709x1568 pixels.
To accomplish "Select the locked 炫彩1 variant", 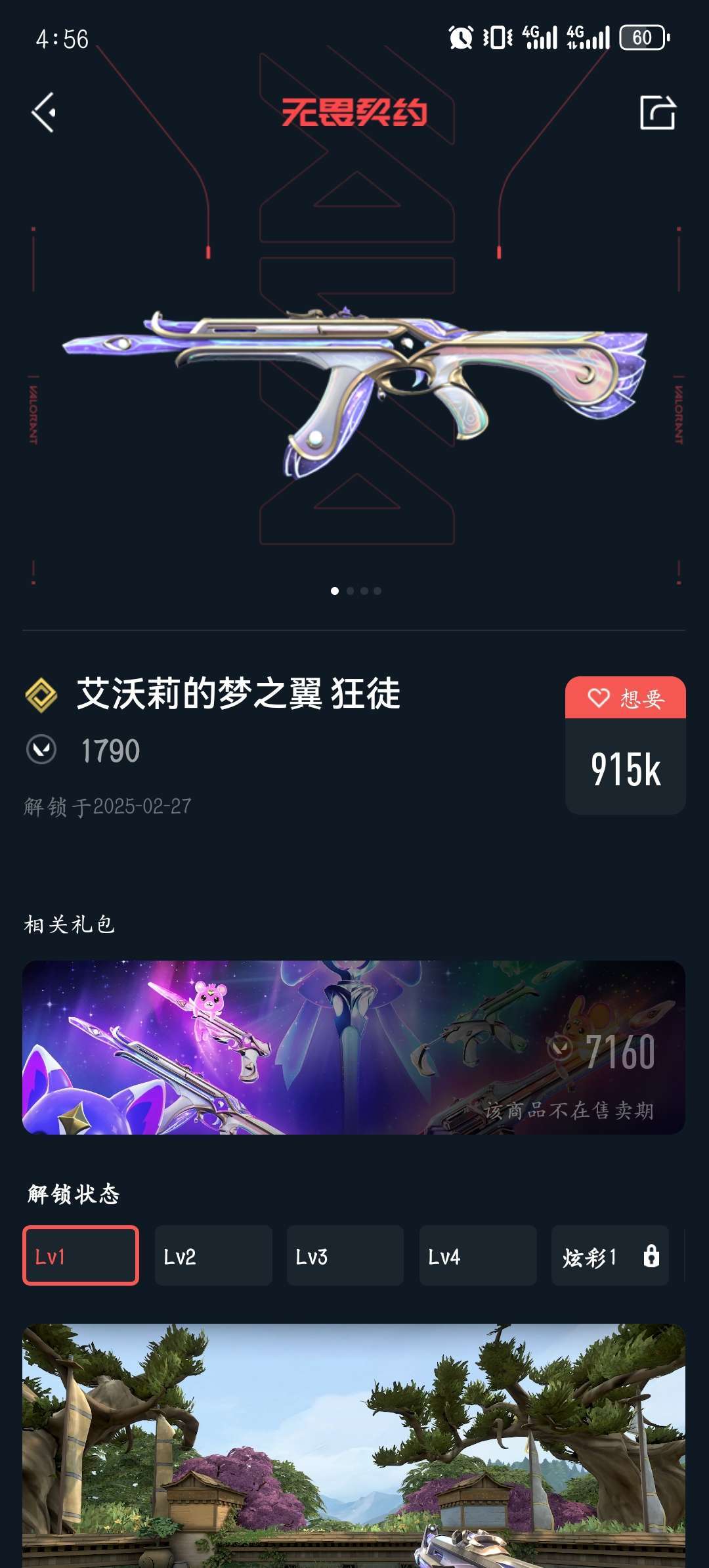I will (609, 1255).
